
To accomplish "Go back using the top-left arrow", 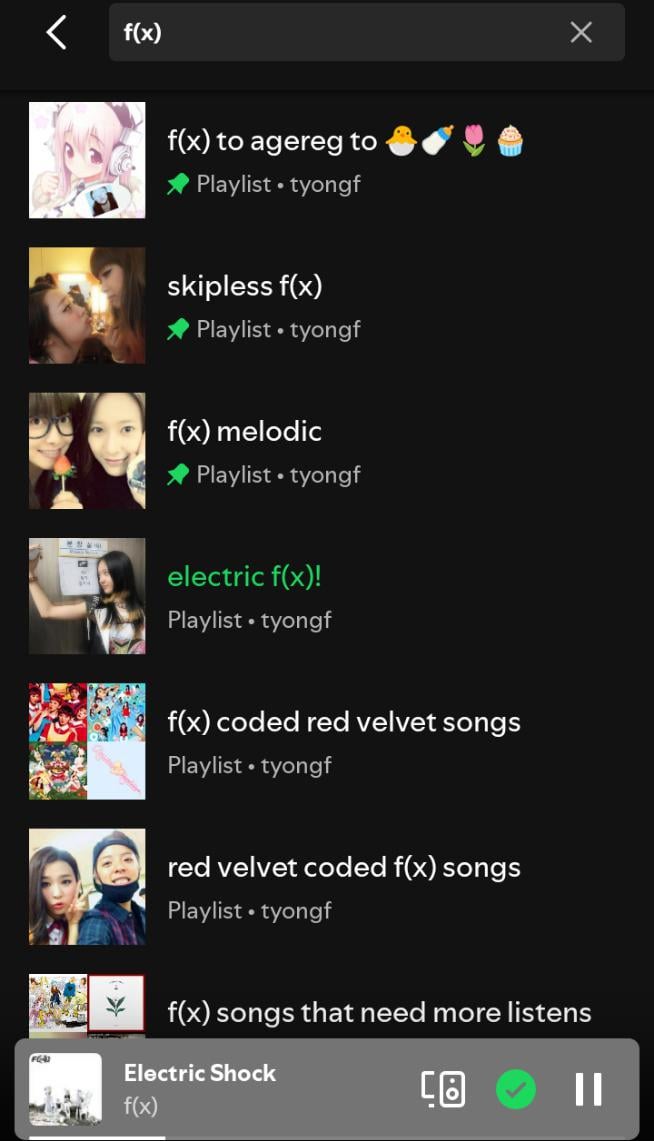I will tap(57, 33).
